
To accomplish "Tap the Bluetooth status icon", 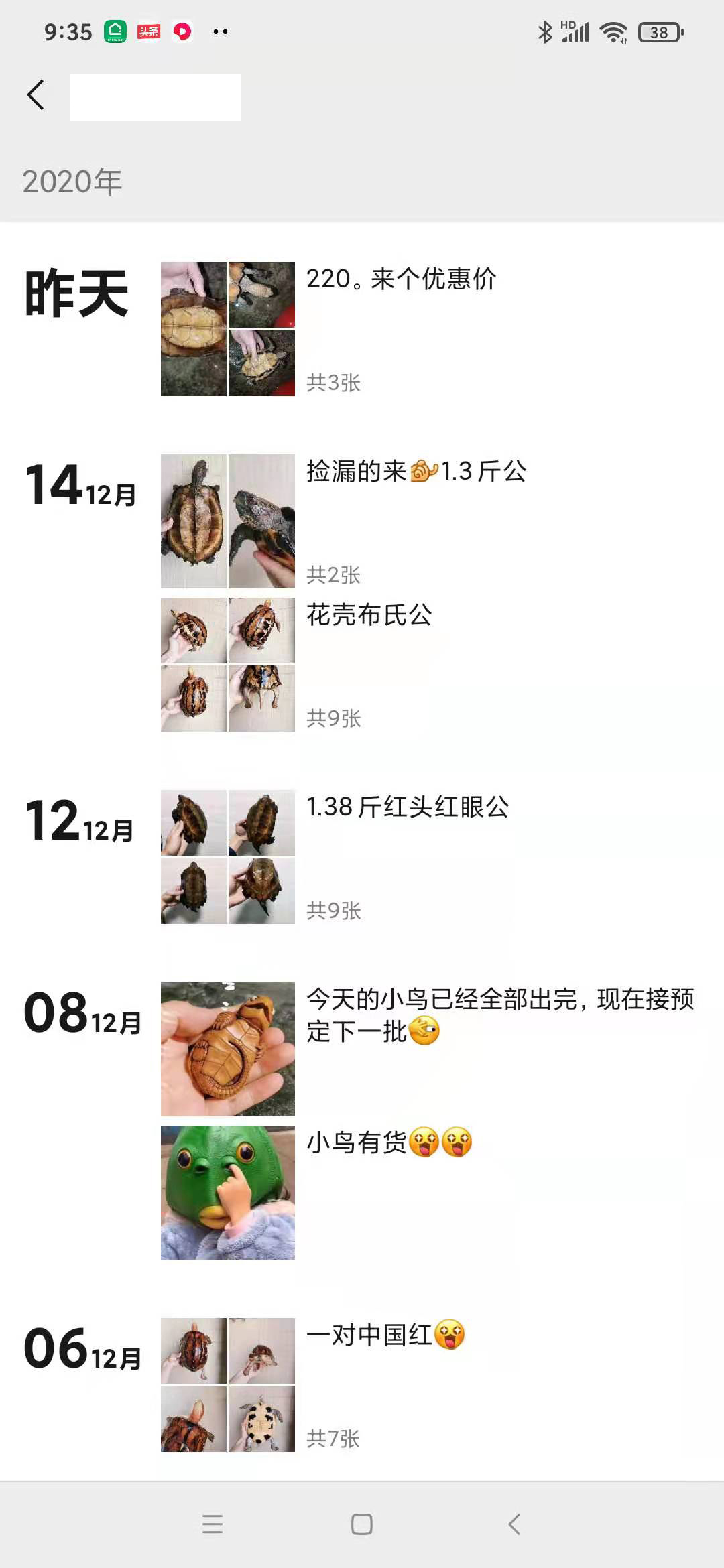I will pos(544,31).
